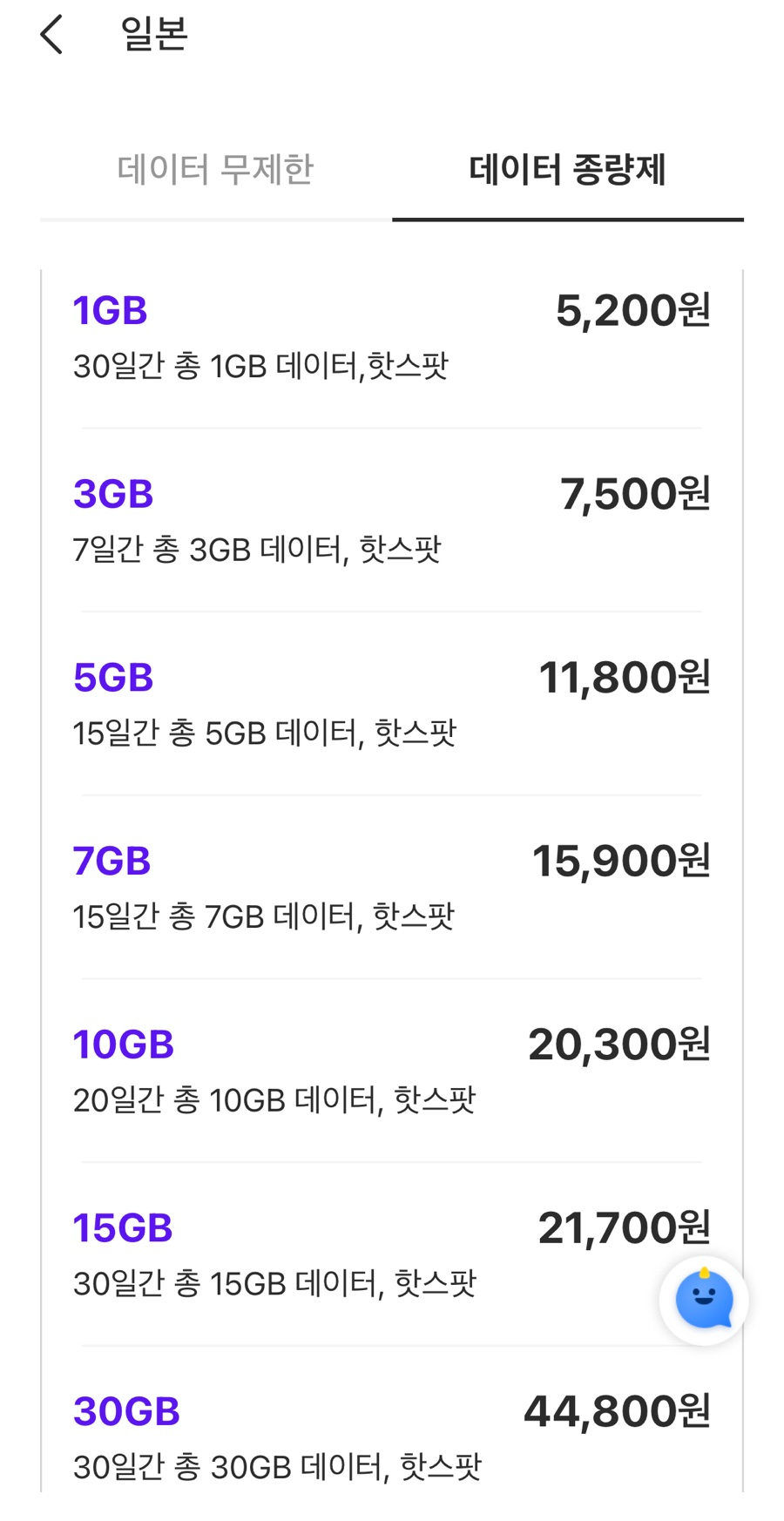Switch to the 데이터 무제한 tab
The width and height of the screenshot is (784, 1521).
215,169
